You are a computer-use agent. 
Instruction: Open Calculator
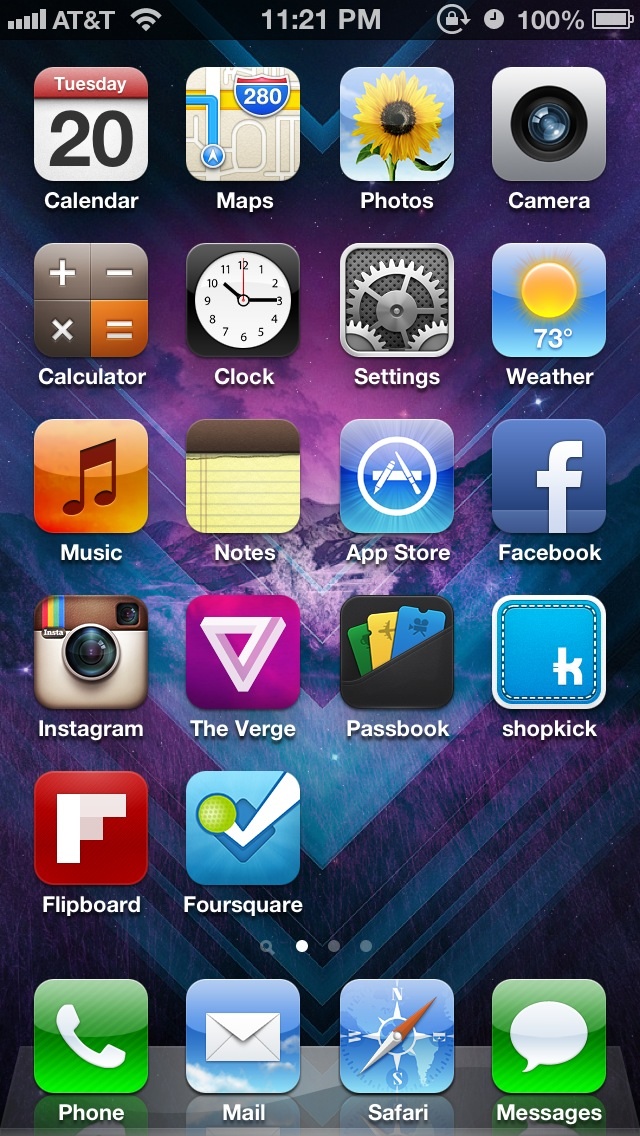(91, 300)
